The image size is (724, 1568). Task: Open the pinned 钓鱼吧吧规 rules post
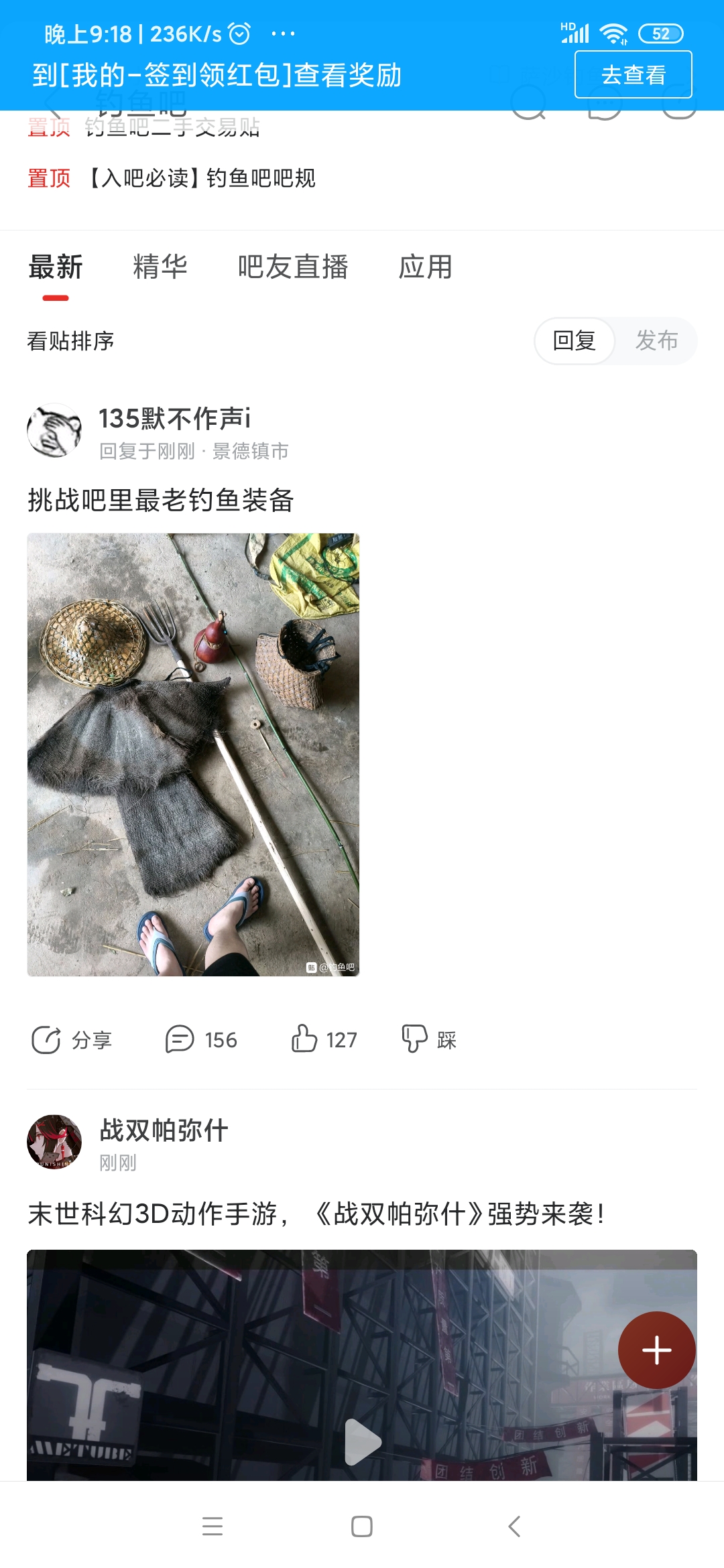tap(201, 178)
